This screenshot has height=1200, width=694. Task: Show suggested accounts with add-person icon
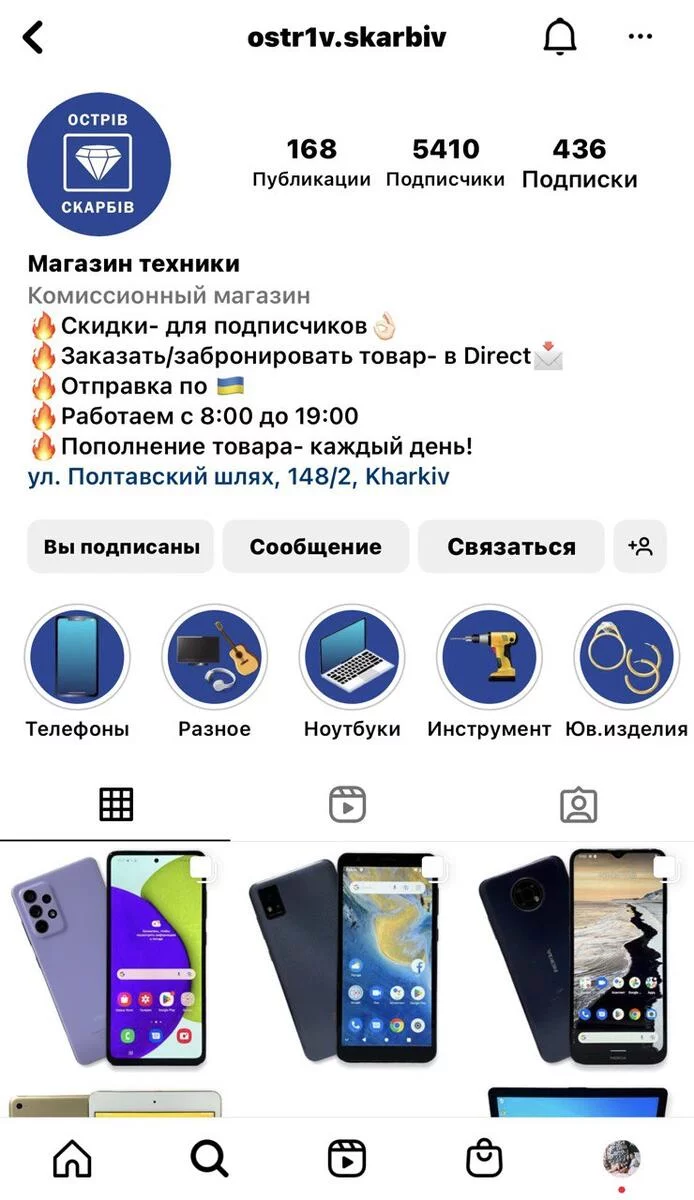coord(640,547)
